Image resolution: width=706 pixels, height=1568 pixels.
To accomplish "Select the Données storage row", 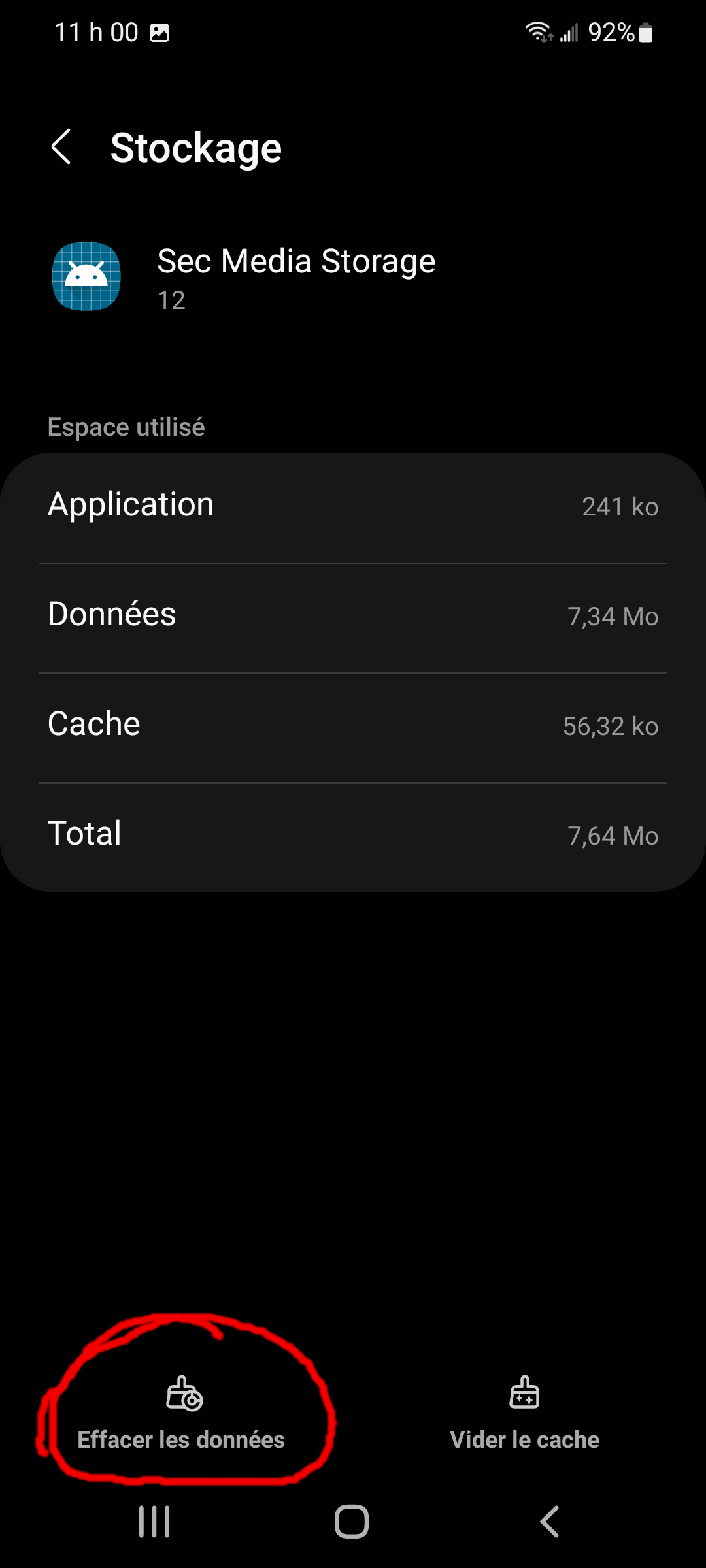I will coord(353,614).
